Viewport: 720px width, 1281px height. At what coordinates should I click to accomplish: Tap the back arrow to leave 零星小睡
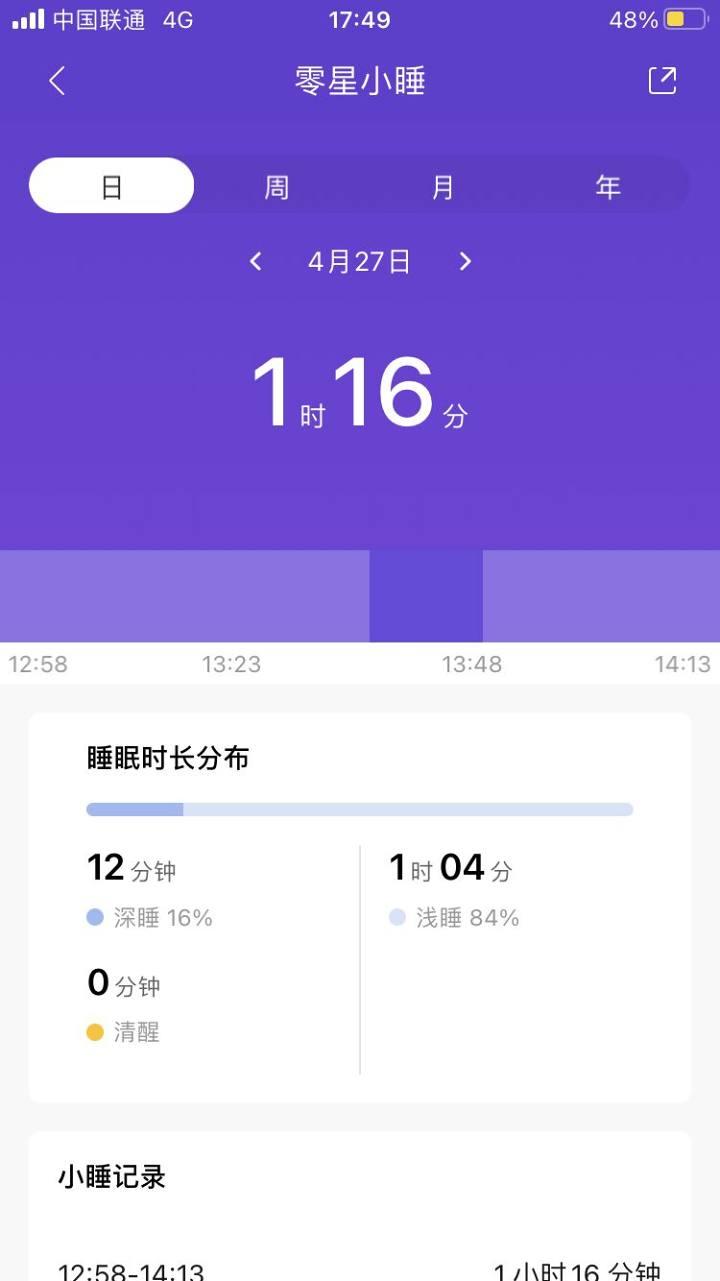pos(57,81)
